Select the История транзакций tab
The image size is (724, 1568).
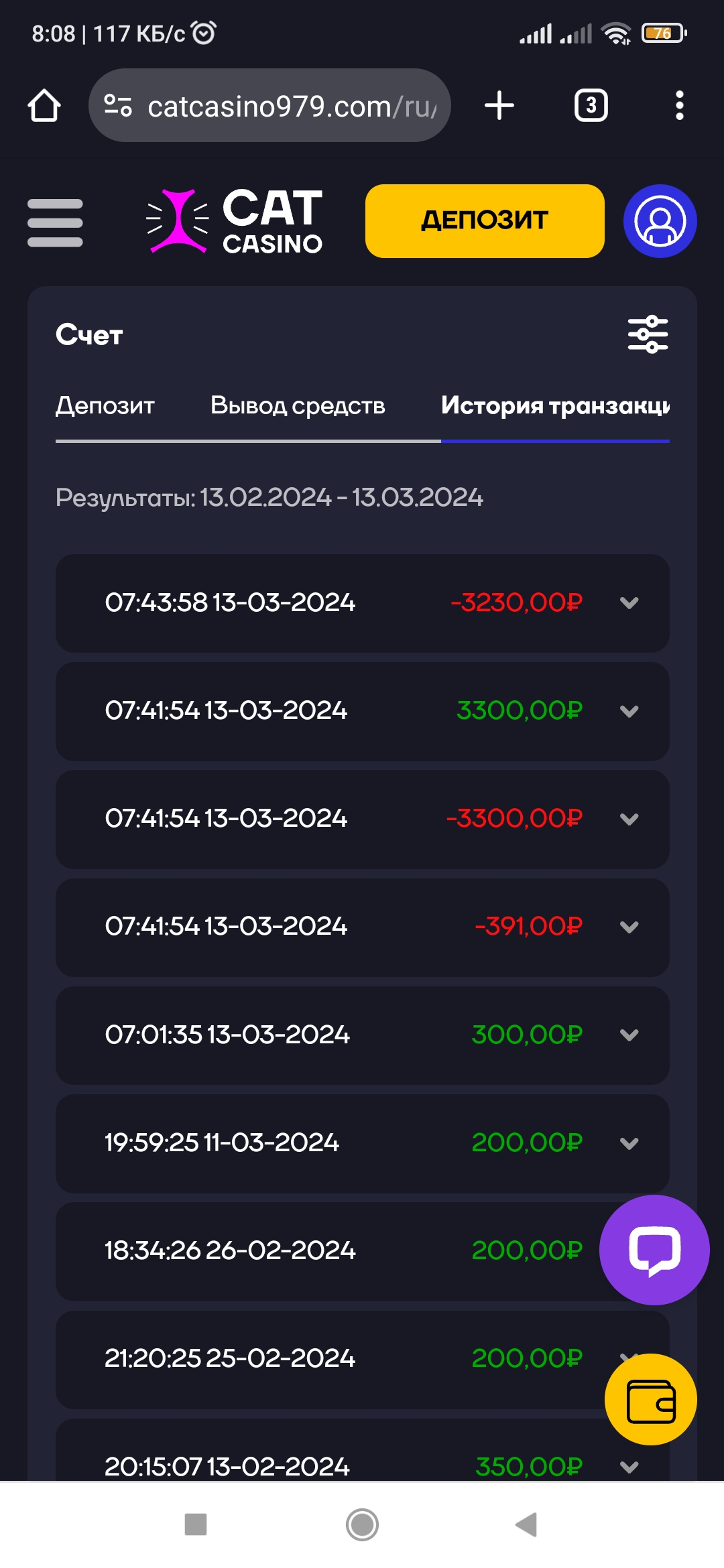[x=555, y=406]
